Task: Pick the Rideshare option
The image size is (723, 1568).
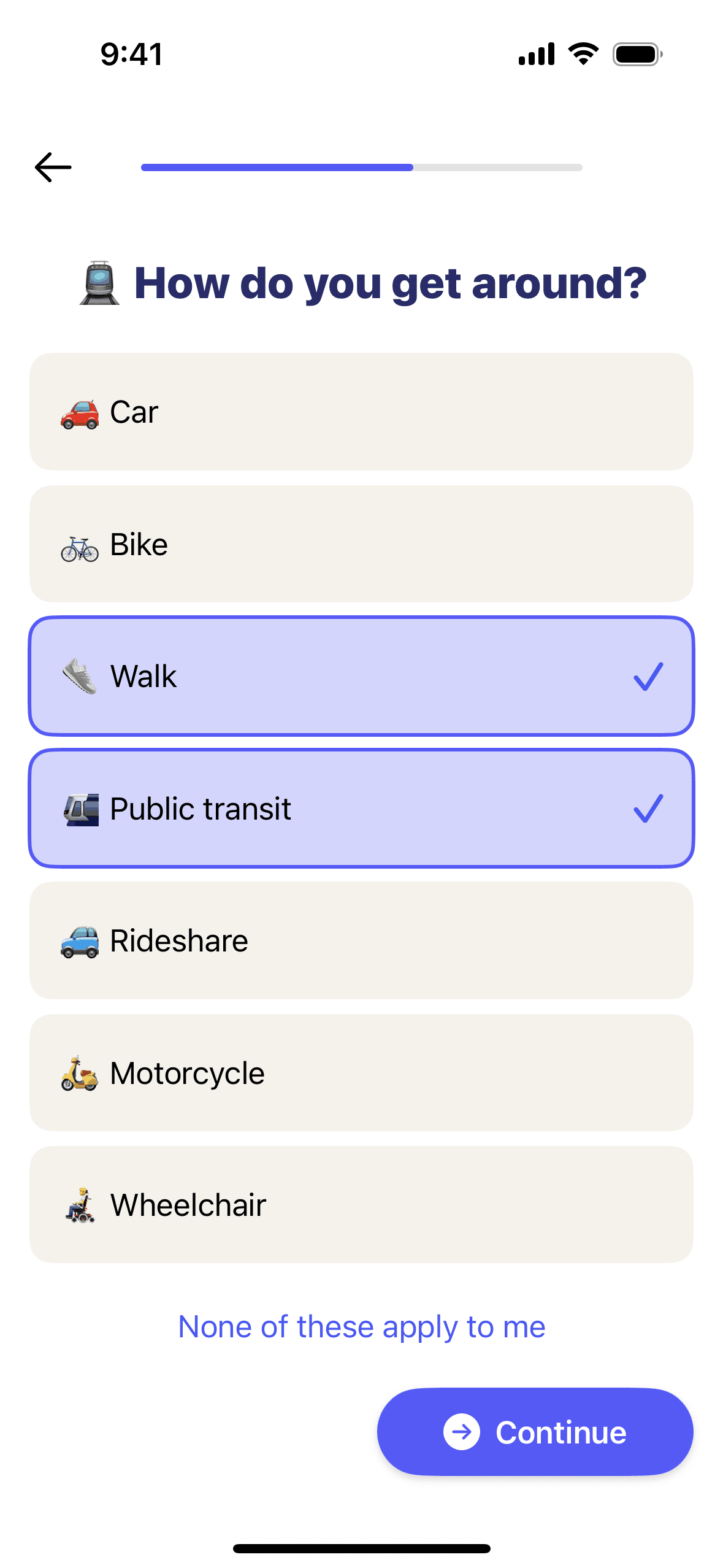Action: (x=361, y=940)
